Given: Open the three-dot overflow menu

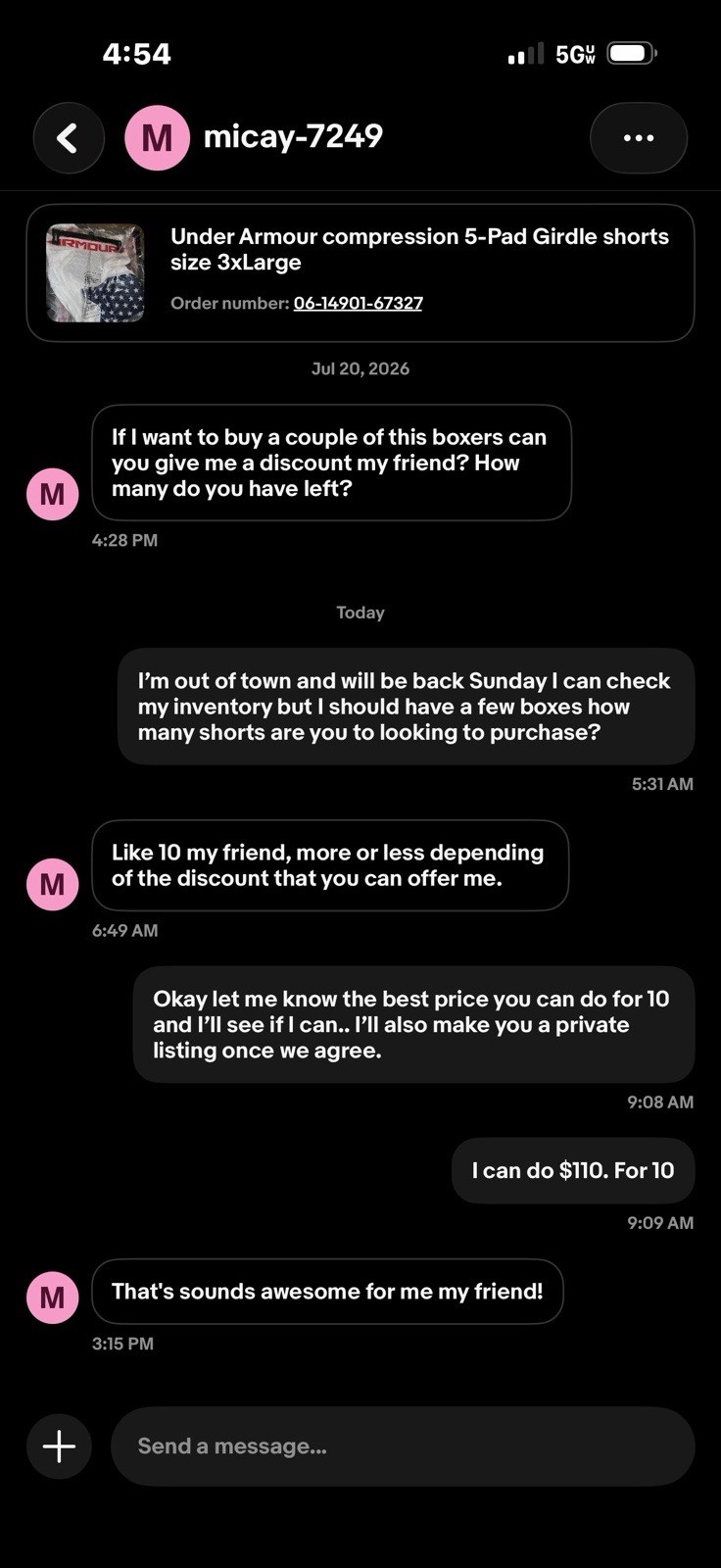Looking at the screenshot, I should [639, 138].
